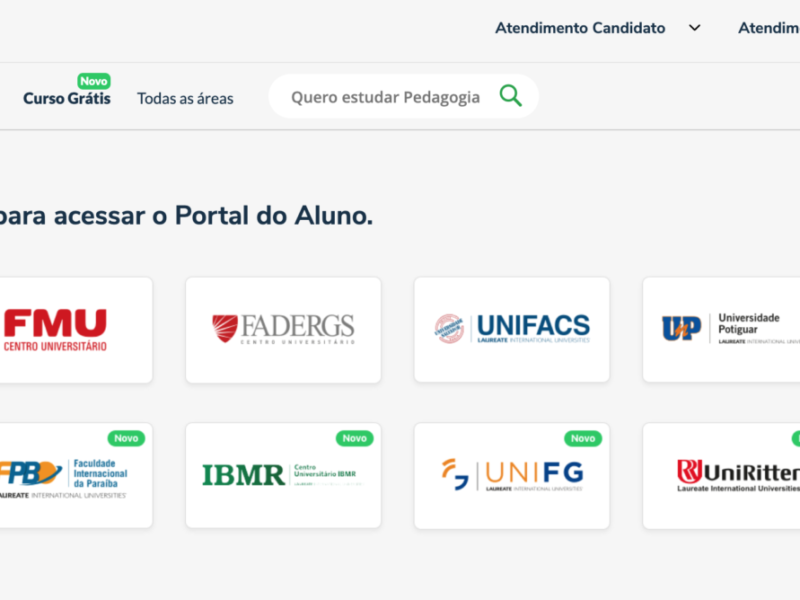Open the Faculdade Internacional da Paraíba card
This screenshot has width=800, height=600.
coord(70,476)
